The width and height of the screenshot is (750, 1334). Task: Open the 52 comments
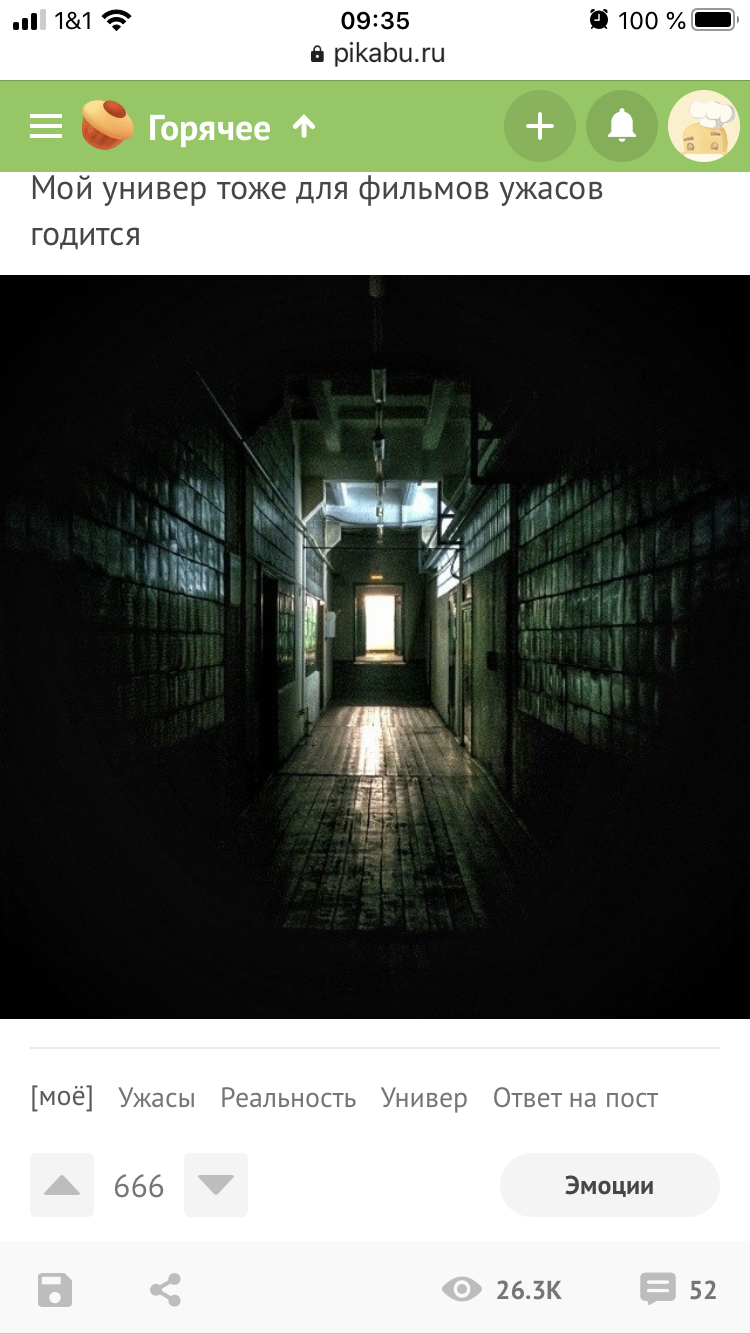point(679,1290)
